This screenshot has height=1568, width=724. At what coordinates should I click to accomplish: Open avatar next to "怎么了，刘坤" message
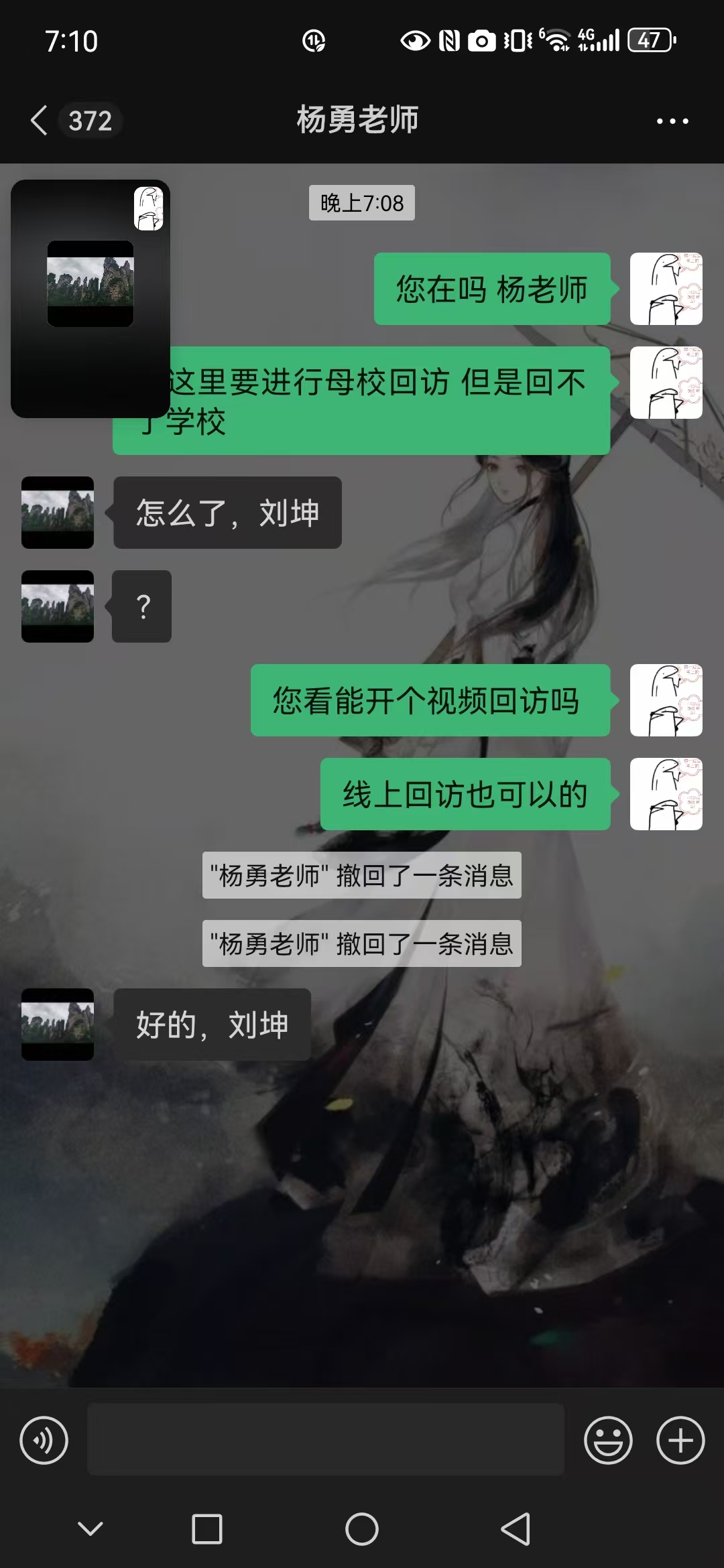pyautogui.click(x=58, y=513)
